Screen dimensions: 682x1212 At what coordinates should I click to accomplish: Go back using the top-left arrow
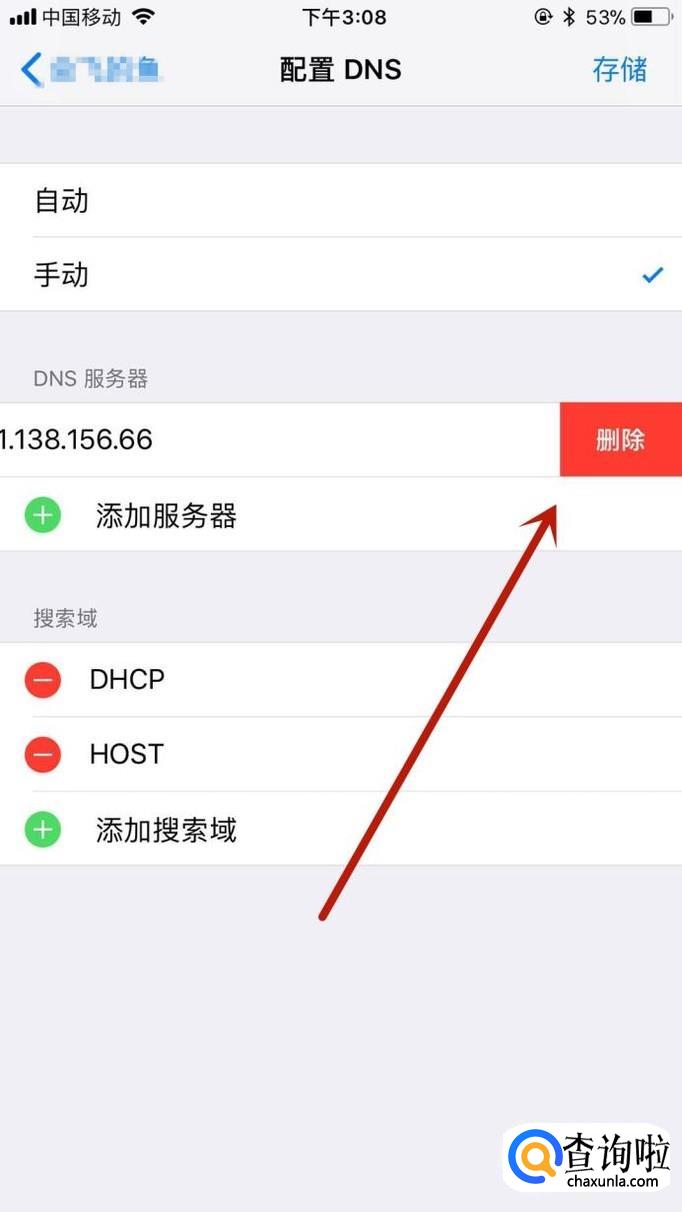tap(32, 70)
